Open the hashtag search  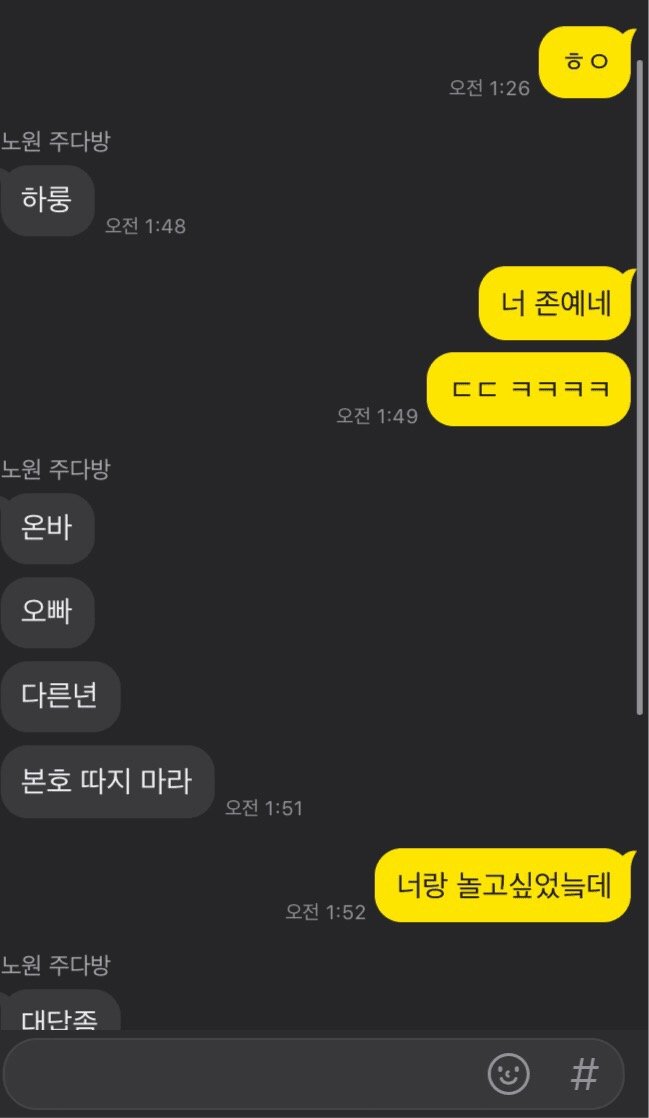(x=584, y=1075)
